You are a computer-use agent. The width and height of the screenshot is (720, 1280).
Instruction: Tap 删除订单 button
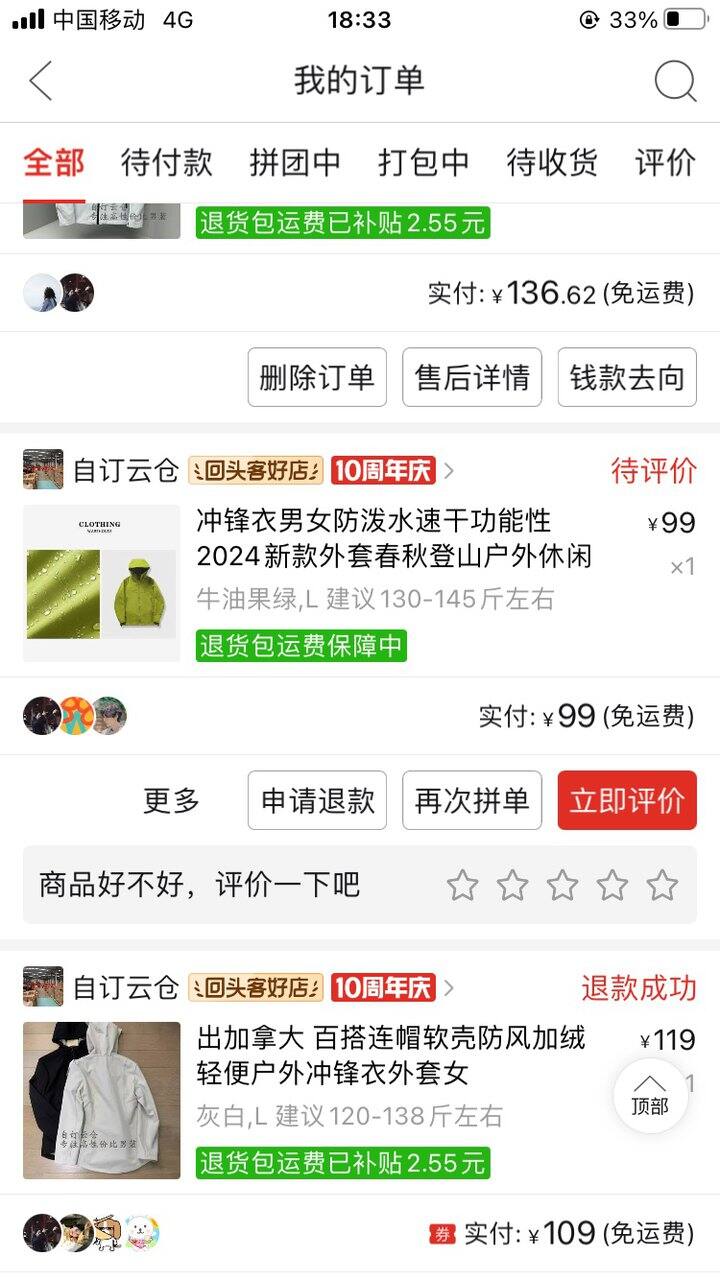317,377
